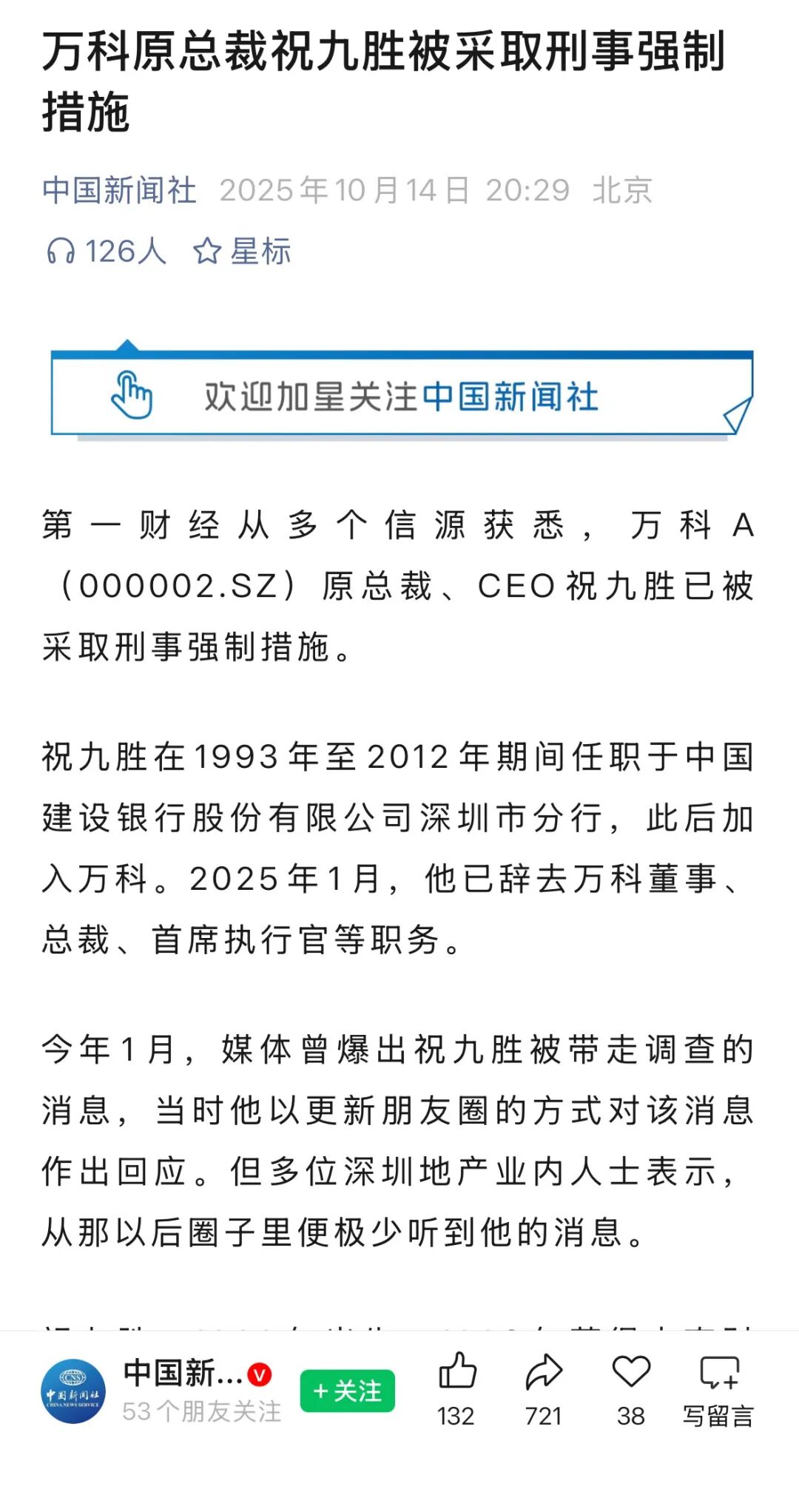Tap the 欢迎加星关注中国新闻社 banner
Viewport: 799px width, 1512px height.
[401, 396]
